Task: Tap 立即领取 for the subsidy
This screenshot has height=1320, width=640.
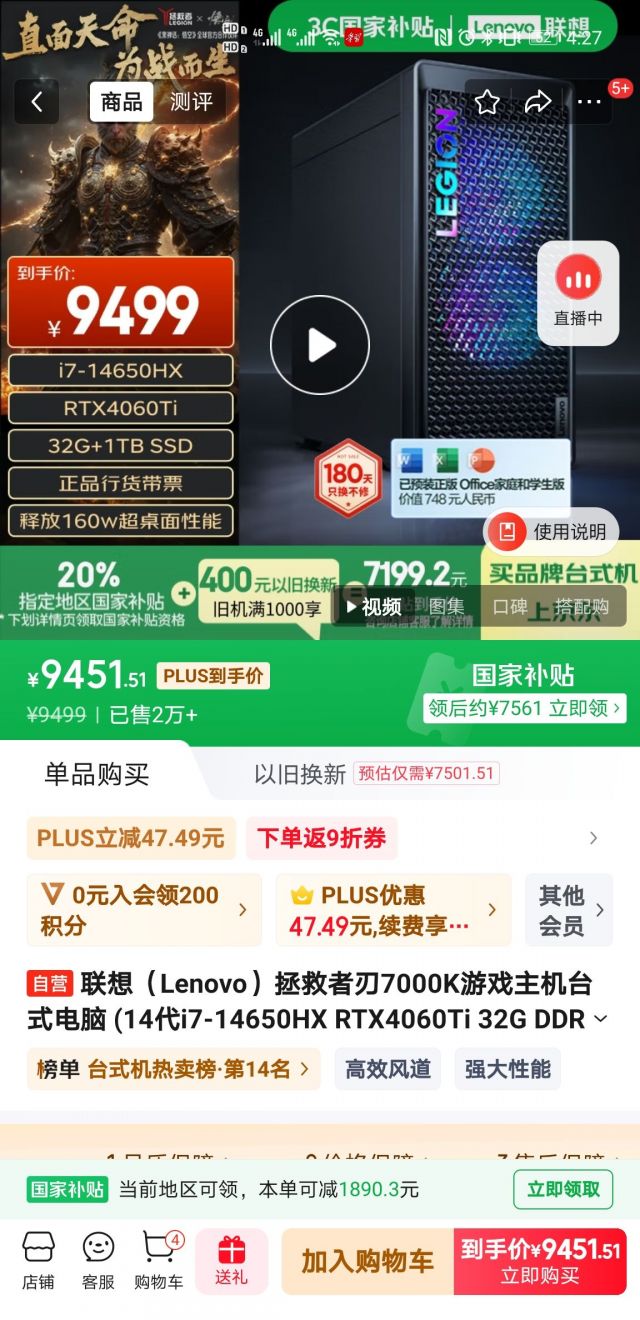Action: [564, 1189]
